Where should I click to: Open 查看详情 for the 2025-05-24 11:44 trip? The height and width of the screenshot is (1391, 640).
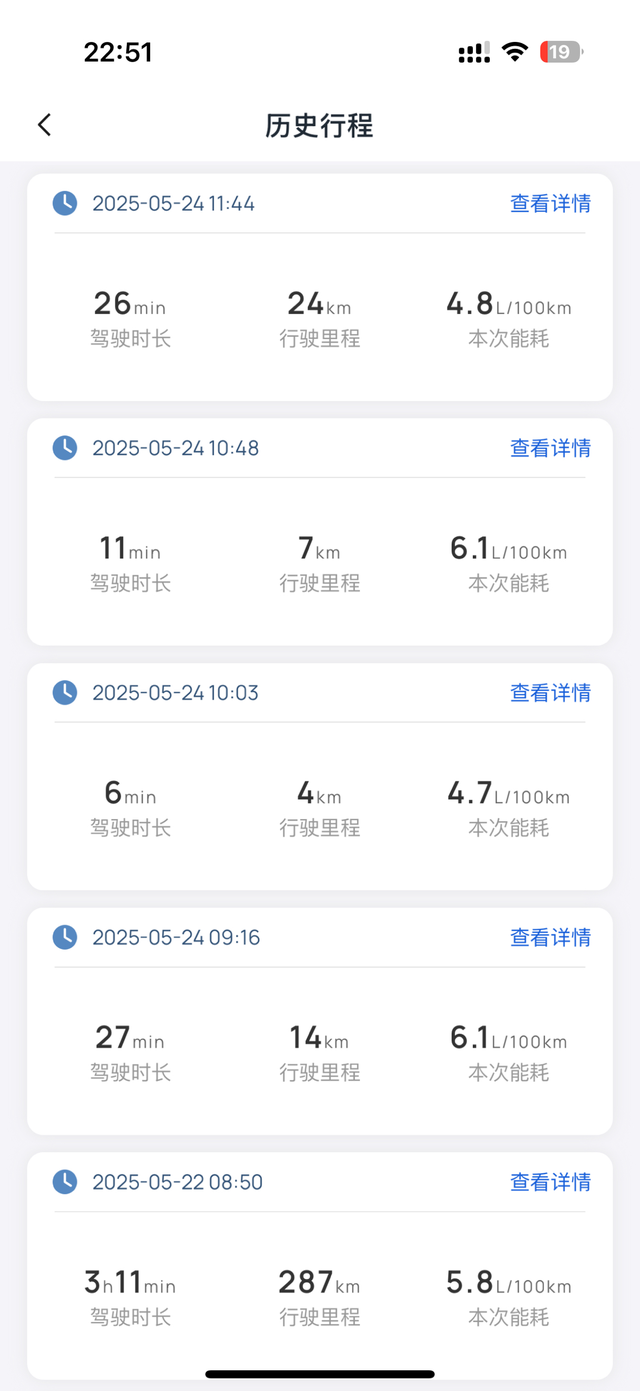550,204
